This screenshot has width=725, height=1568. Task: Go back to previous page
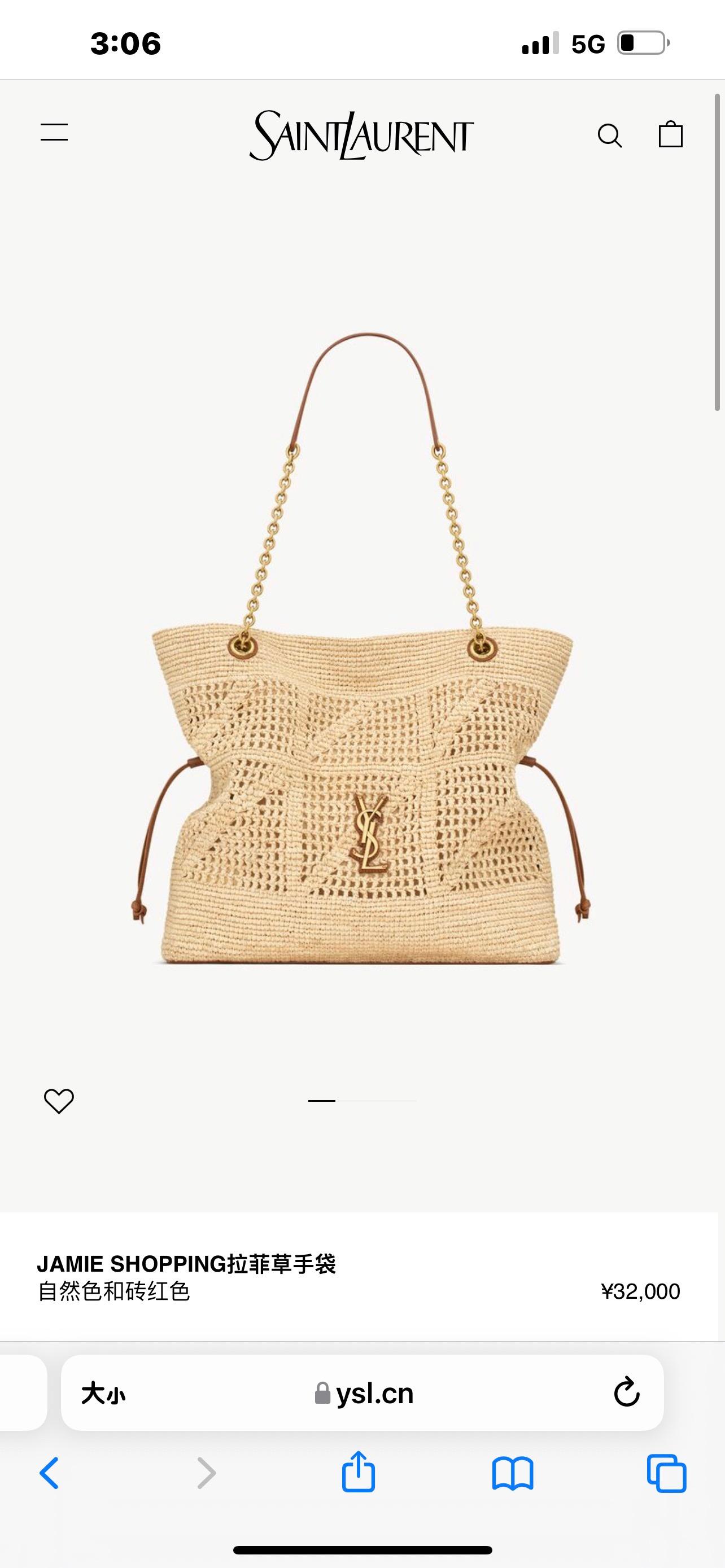click(x=49, y=1473)
